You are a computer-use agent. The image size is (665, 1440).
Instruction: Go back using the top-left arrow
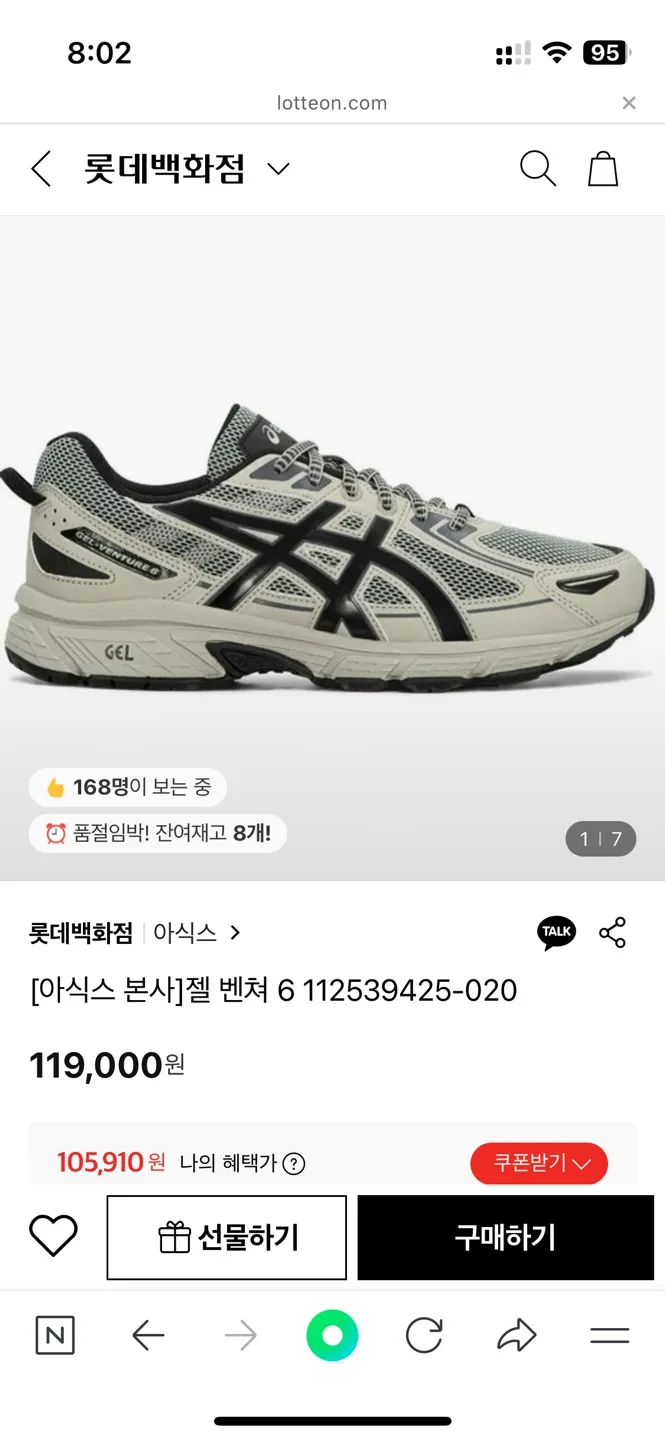point(41,169)
